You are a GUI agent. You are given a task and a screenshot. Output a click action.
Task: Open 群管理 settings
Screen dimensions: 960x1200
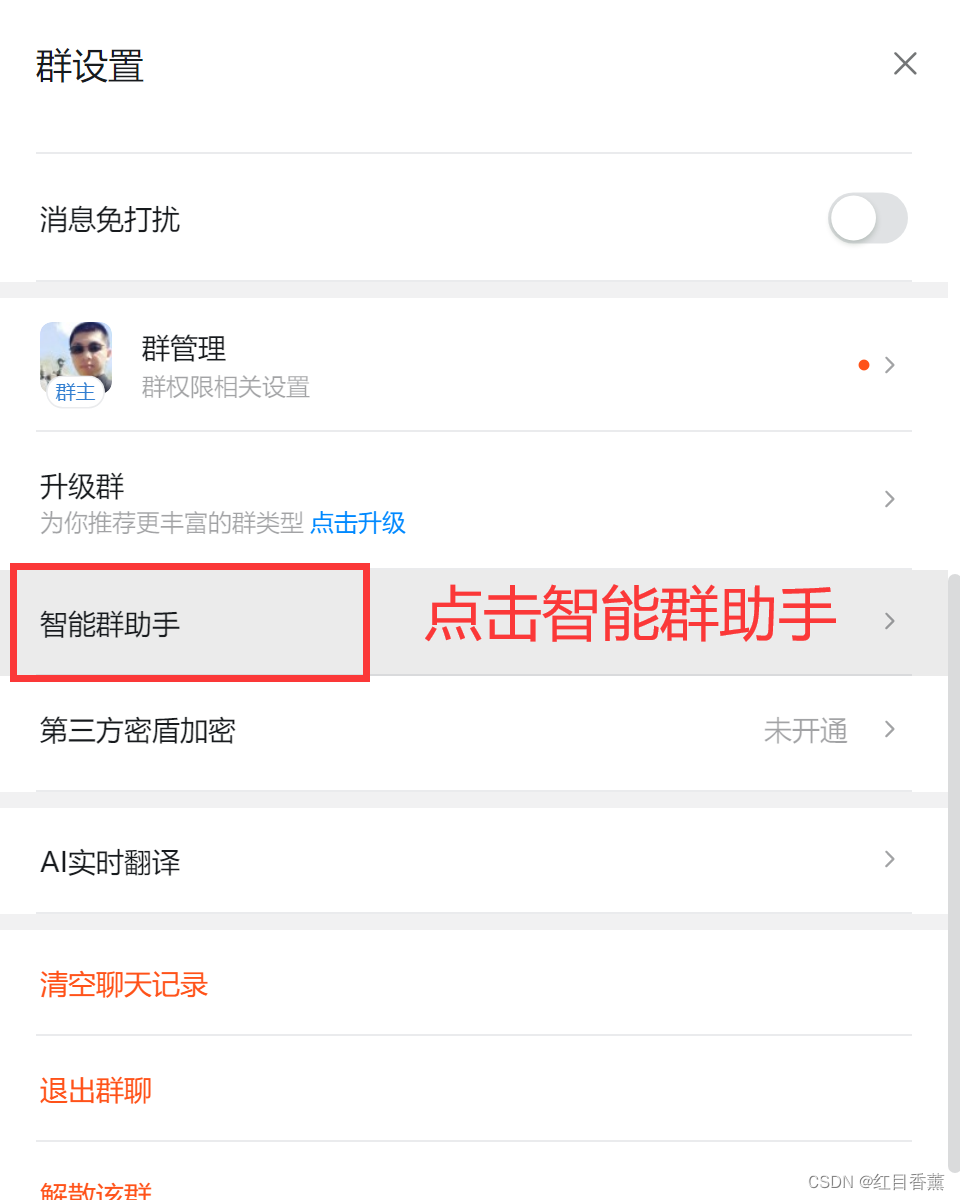pos(474,365)
